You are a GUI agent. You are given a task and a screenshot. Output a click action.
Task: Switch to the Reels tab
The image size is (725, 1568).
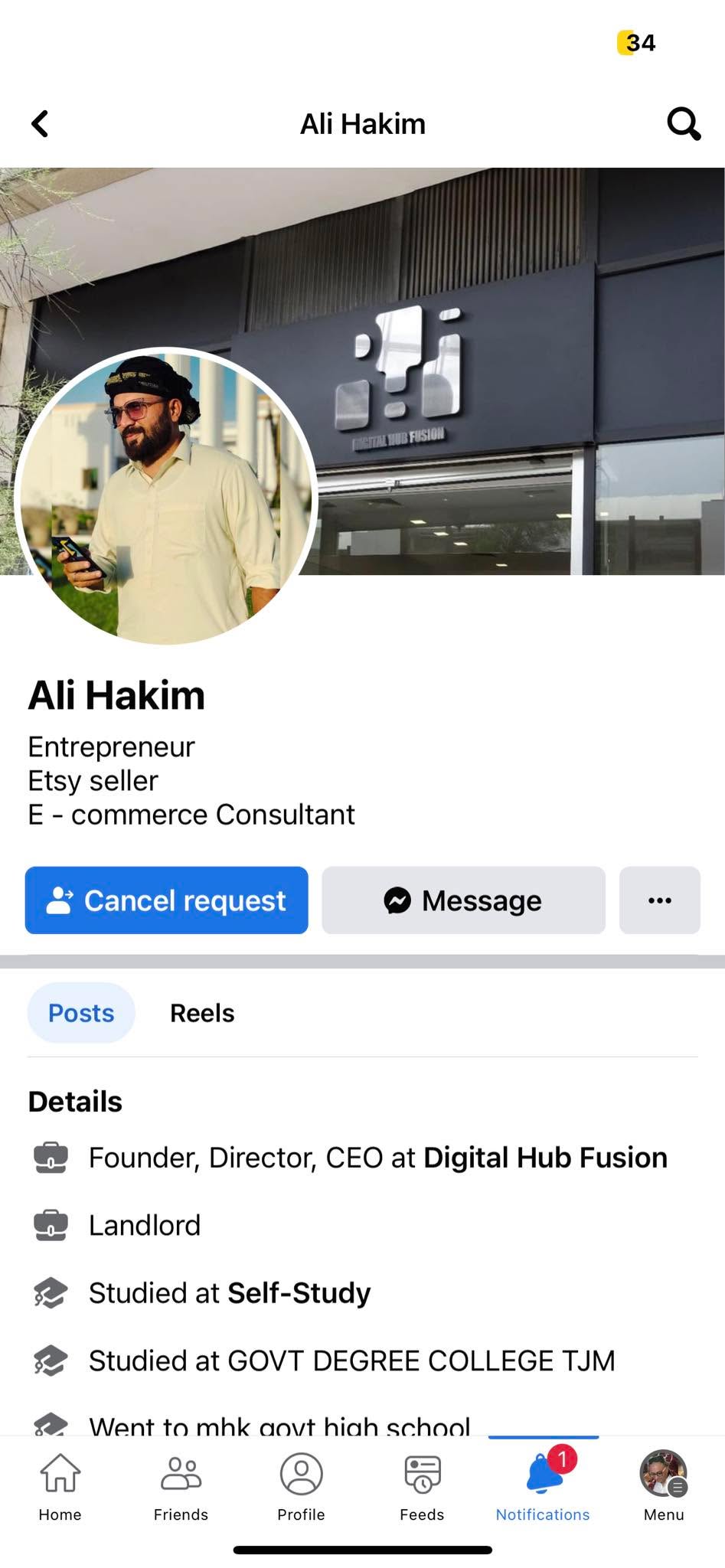click(x=202, y=1012)
